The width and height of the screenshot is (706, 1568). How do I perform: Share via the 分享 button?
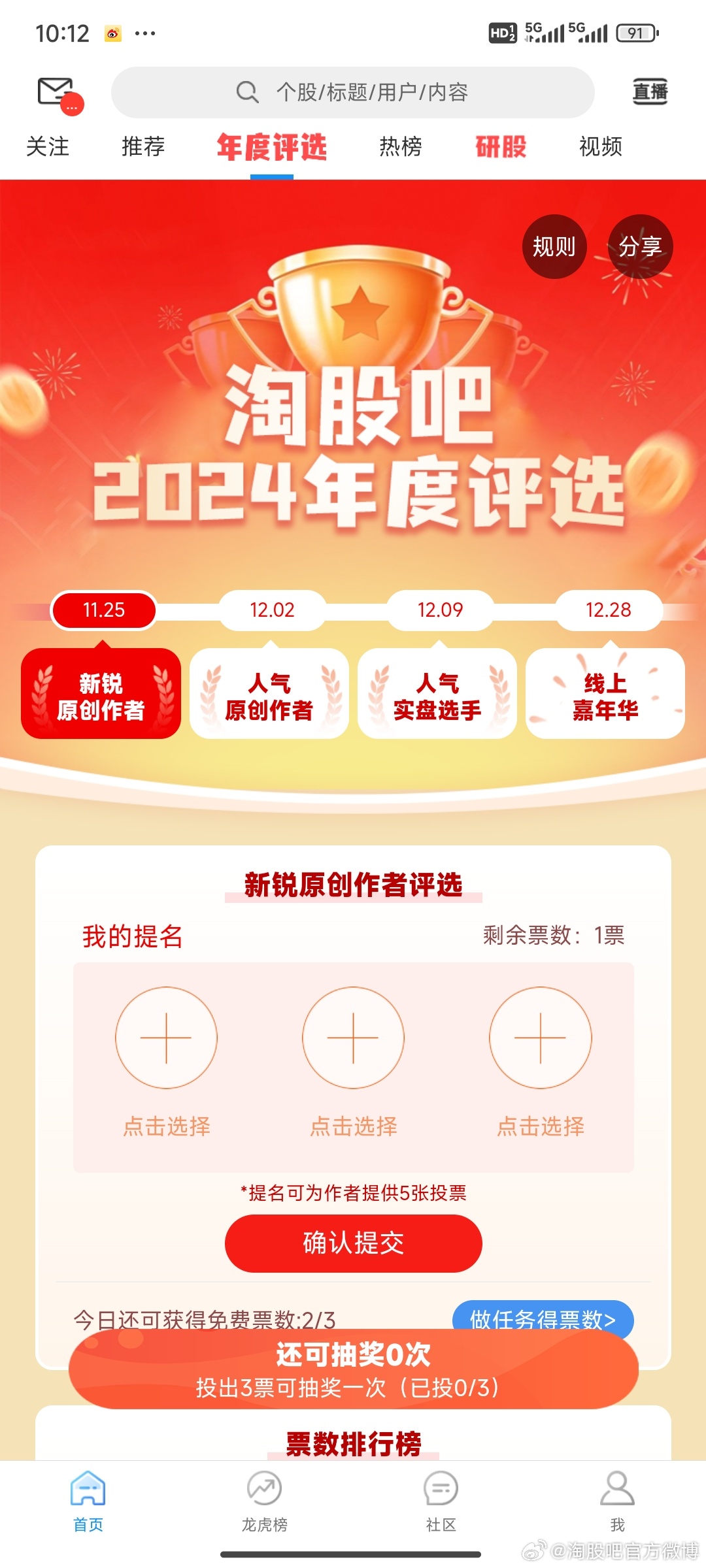pyautogui.click(x=640, y=247)
